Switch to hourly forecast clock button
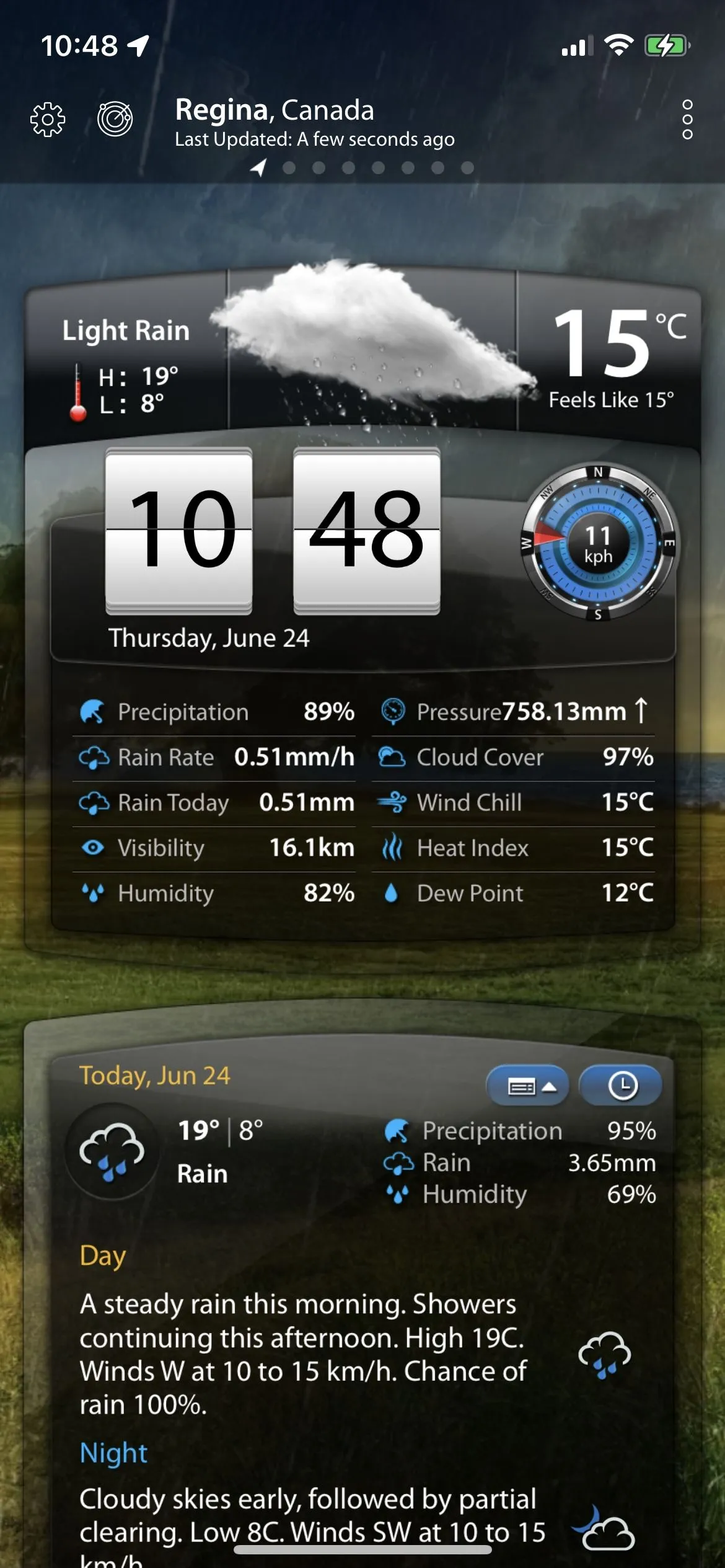Screen dimensions: 725x1568 (x=622, y=1086)
